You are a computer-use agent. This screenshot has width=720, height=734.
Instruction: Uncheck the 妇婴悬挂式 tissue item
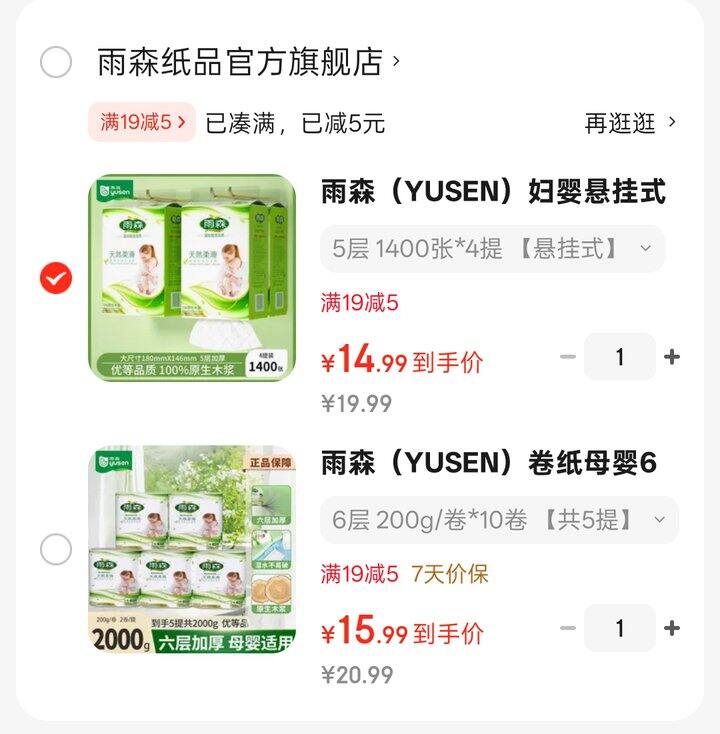[x=56, y=278]
